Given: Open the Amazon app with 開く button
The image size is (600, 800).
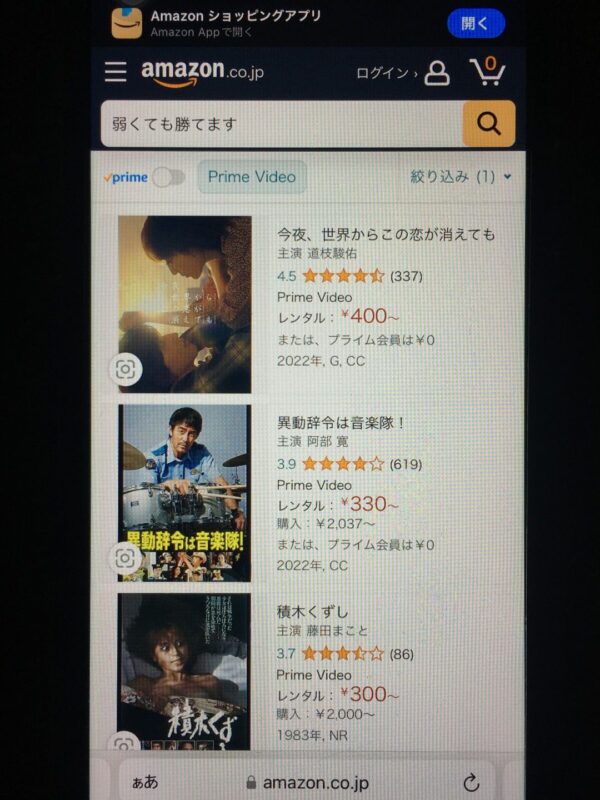Looking at the screenshot, I should pos(476,22).
